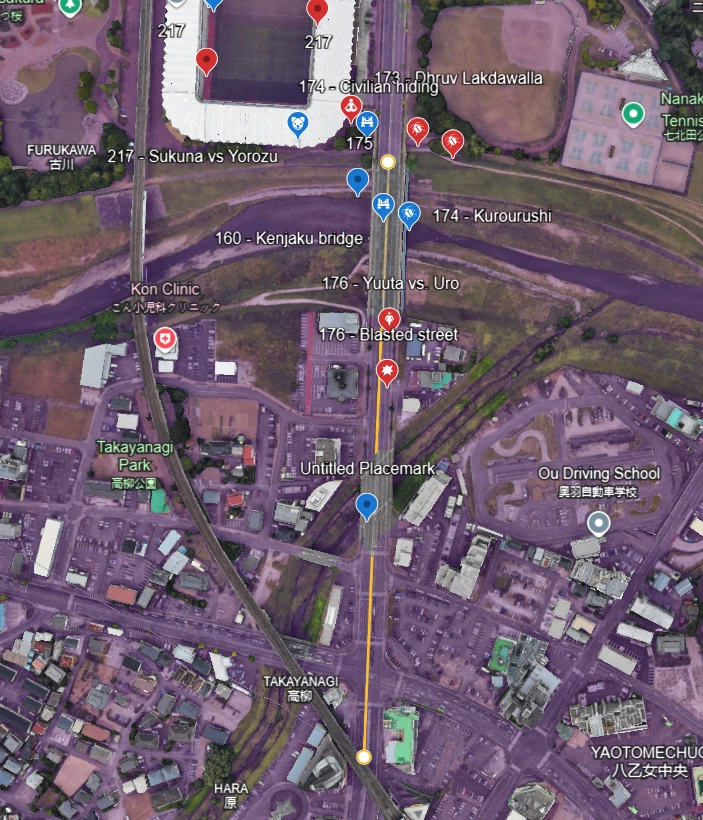Open the Untitled Placemark blue pin
The height and width of the screenshot is (820, 703).
coord(367,505)
